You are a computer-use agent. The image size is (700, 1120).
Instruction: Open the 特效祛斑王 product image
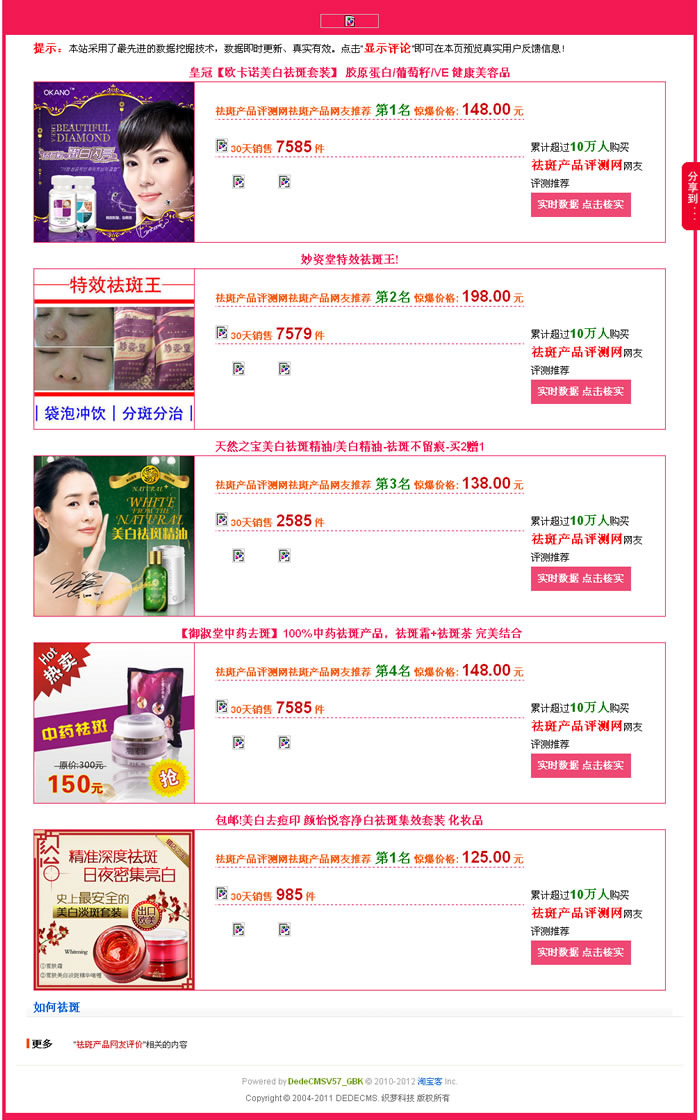point(114,349)
